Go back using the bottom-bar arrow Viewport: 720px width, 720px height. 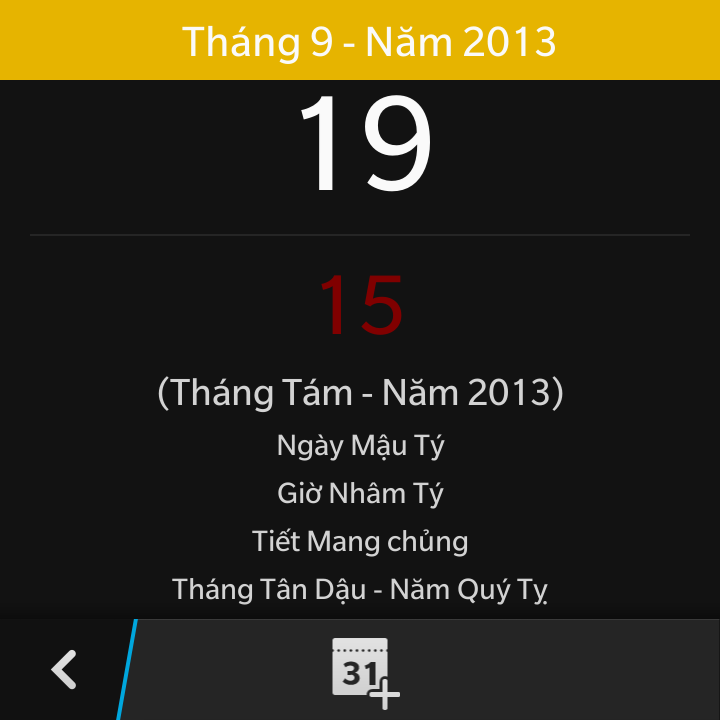tap(65, 669)
